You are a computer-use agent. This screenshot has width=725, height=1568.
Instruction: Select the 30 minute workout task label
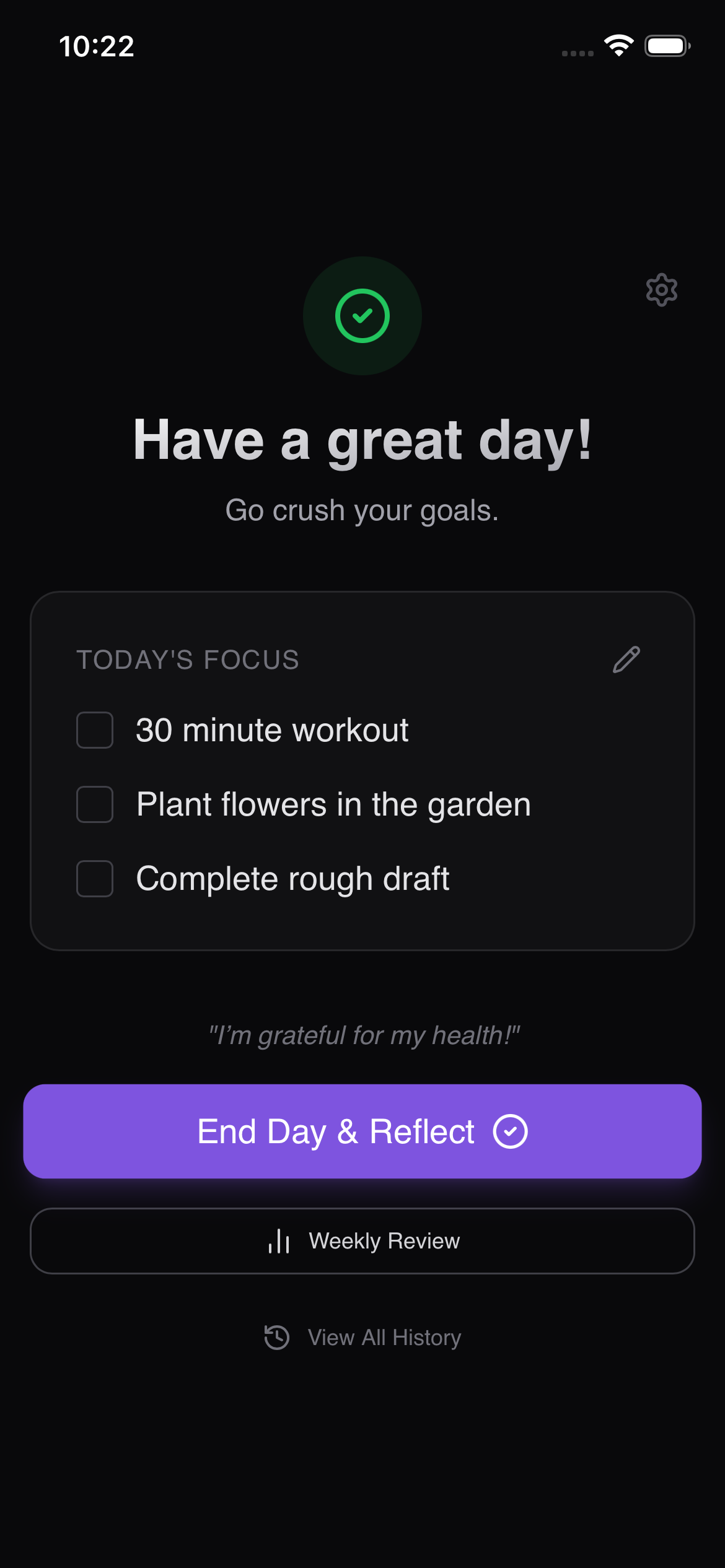click(271, 731)
